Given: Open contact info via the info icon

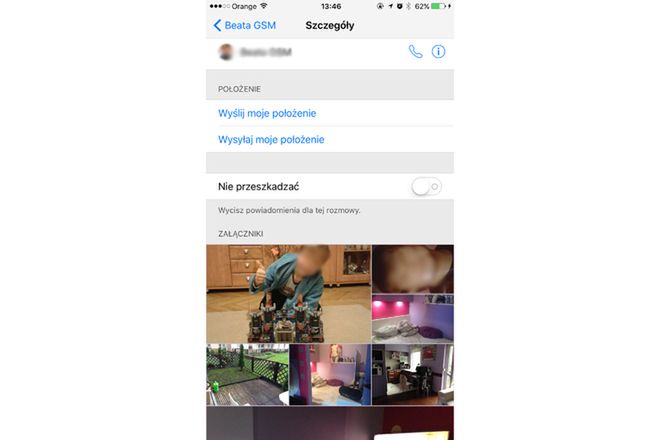Looking at the screenshot, I should click(x=438, y=51).
